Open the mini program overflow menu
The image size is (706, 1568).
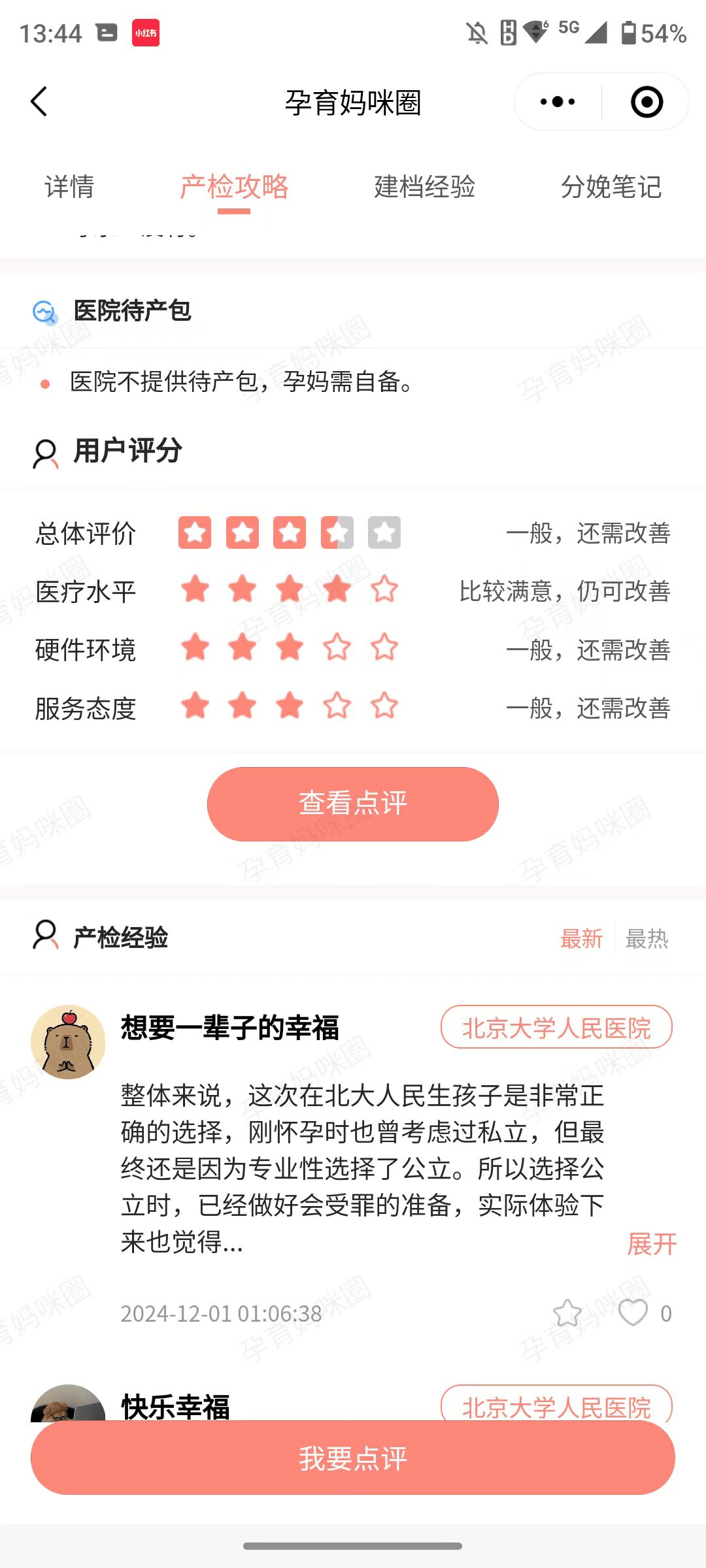point(558,102)
